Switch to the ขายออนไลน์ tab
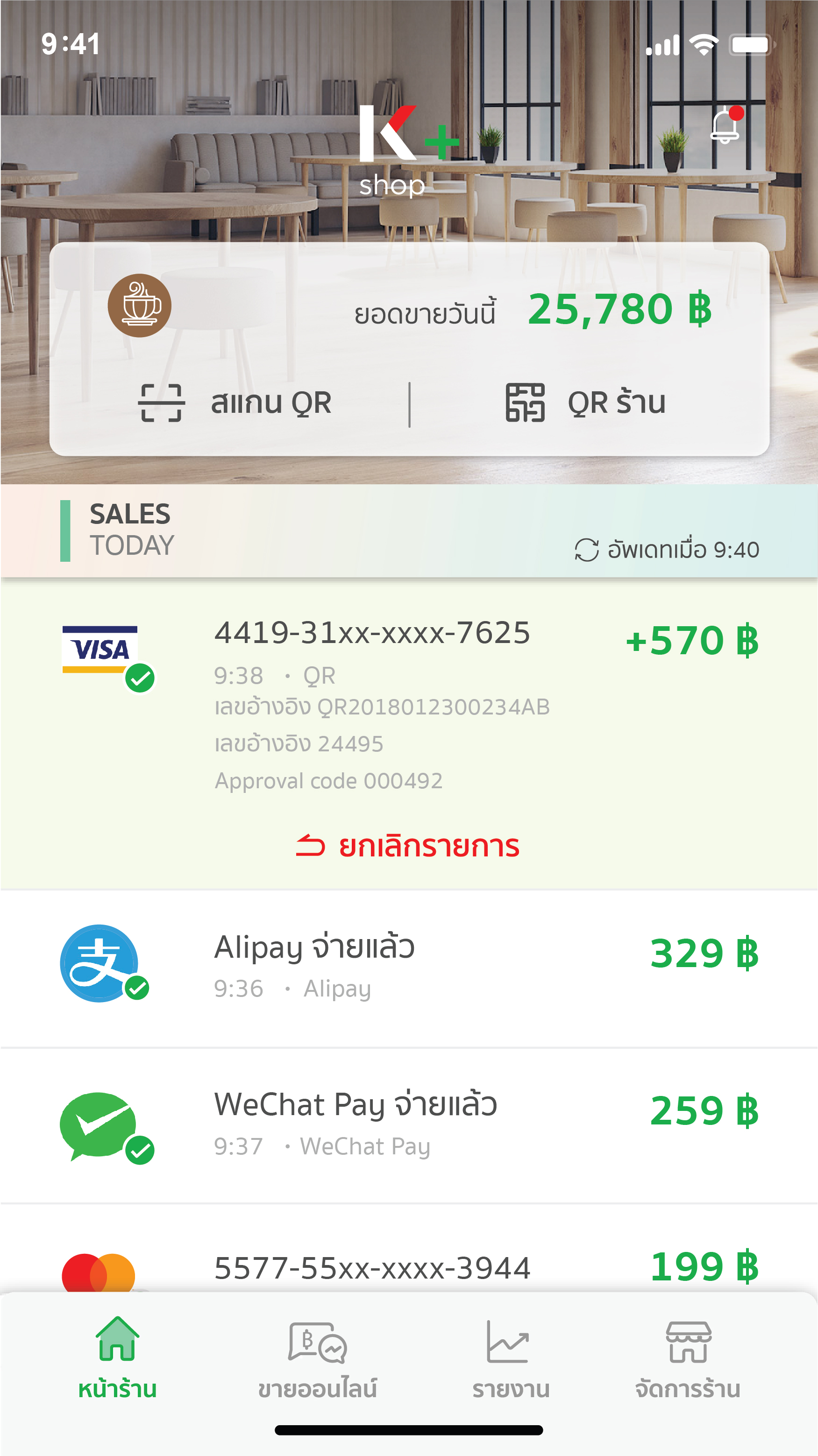Screen dimensions: 818x1456 (x=318, y=1360)
